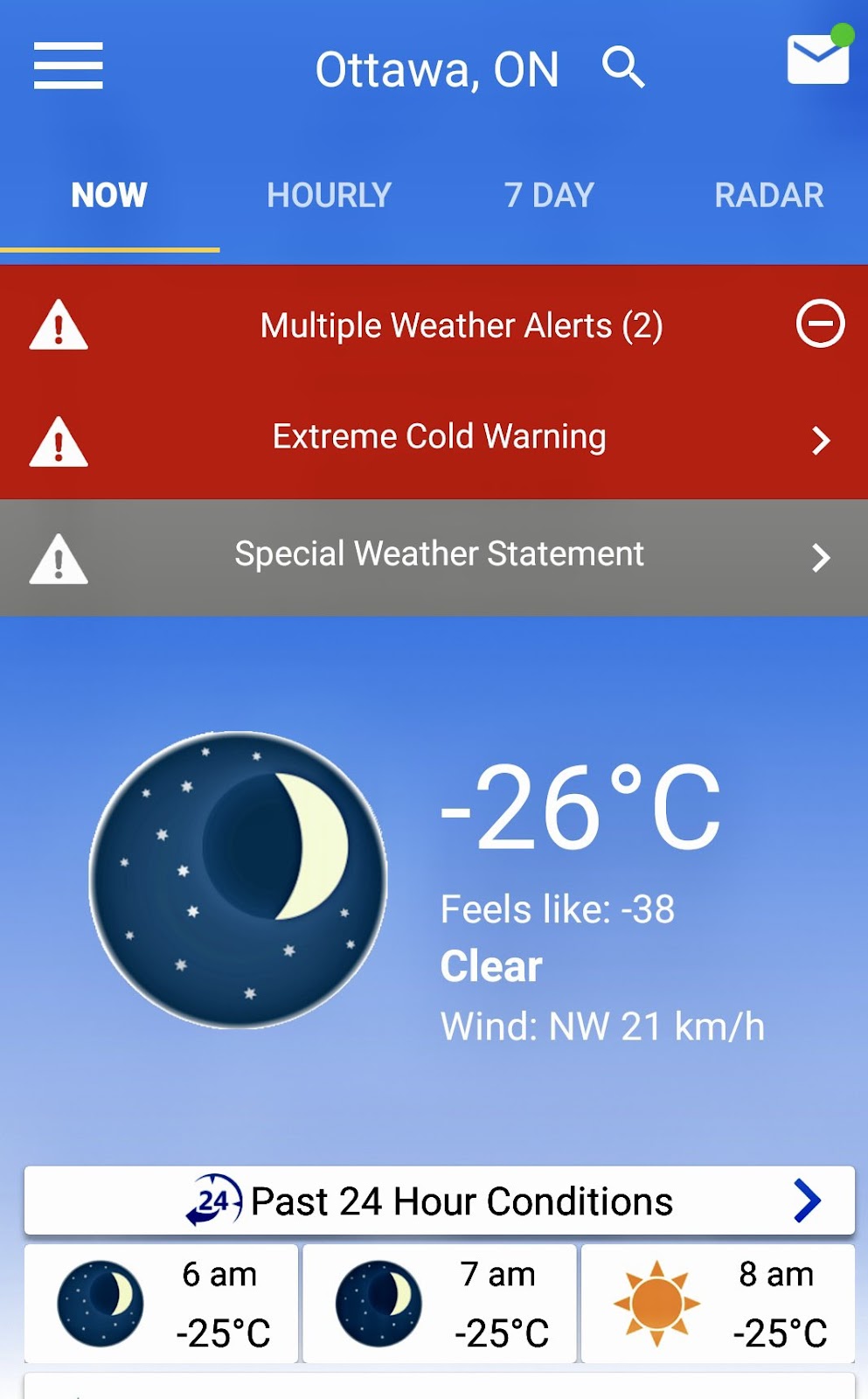868x1399 pixels.
Task: Search for another city
Action: tap(623, 67)
